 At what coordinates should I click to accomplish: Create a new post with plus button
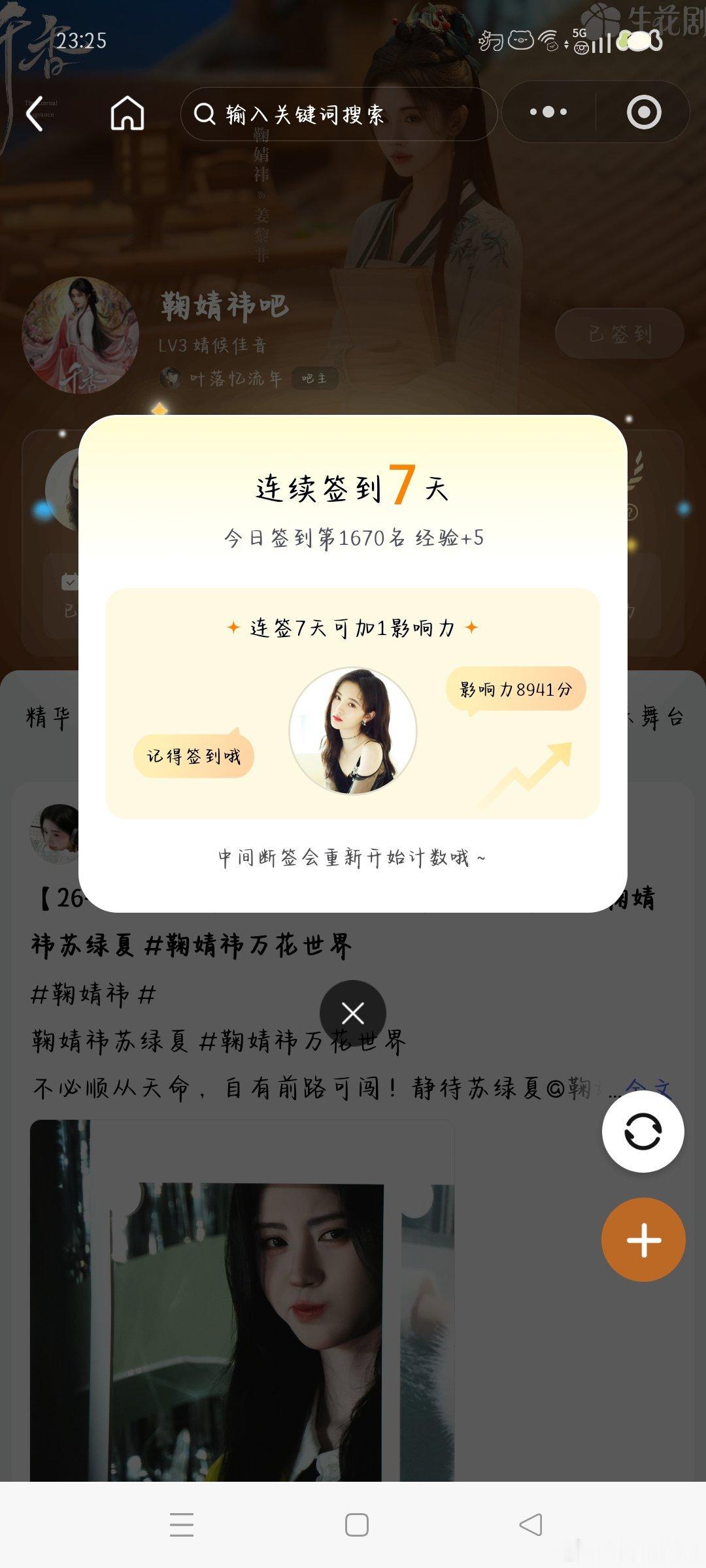click(643, 1239)
